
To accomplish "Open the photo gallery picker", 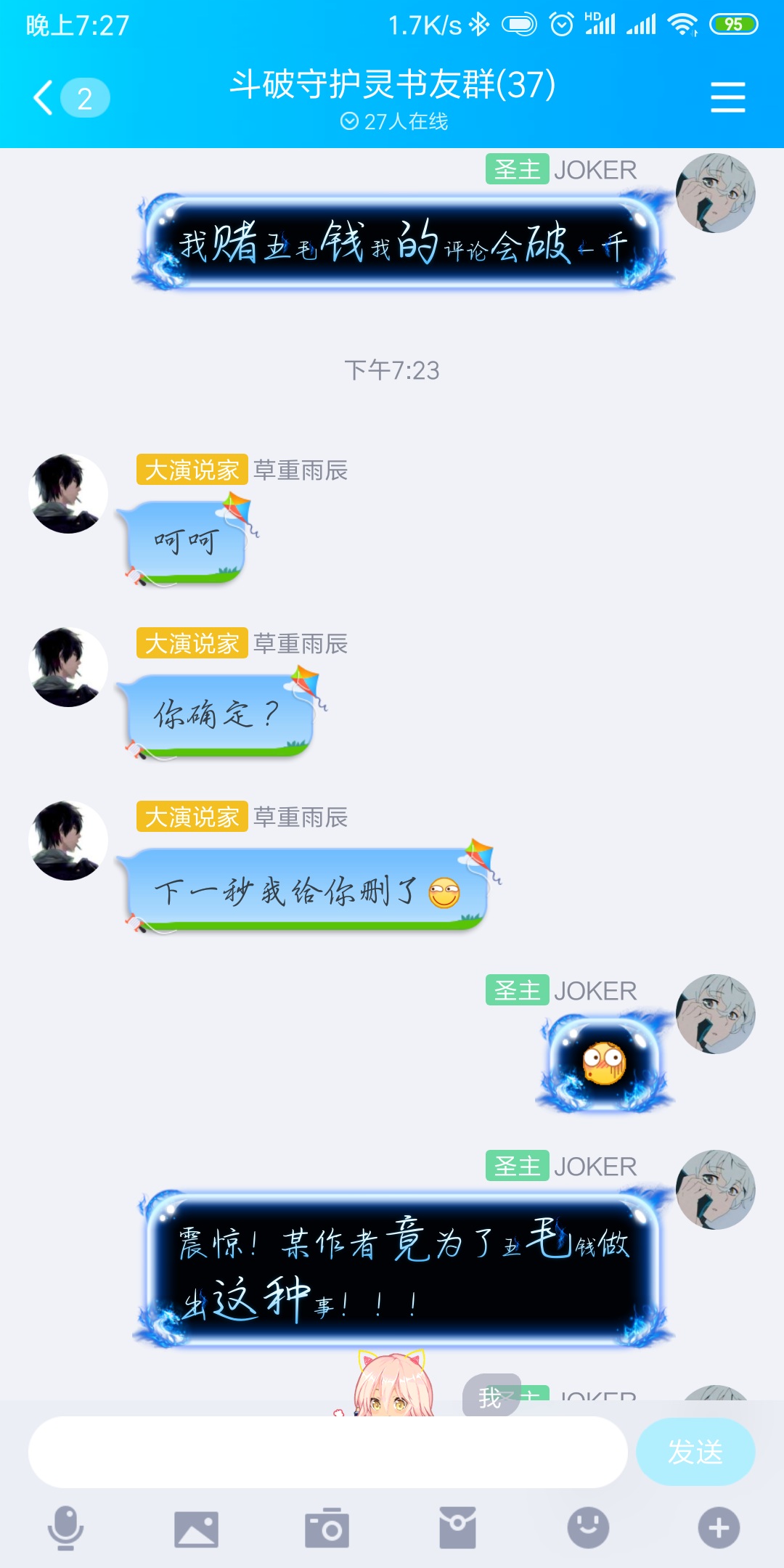I will click(x=196, y=1529).
